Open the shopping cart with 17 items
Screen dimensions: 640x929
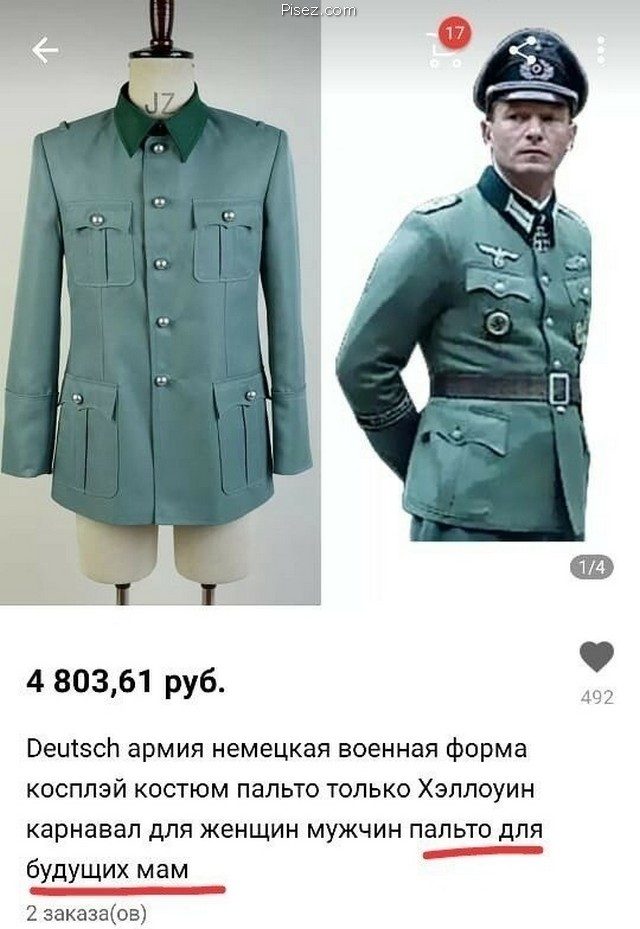pyautogui.click(x=444, y=49)
